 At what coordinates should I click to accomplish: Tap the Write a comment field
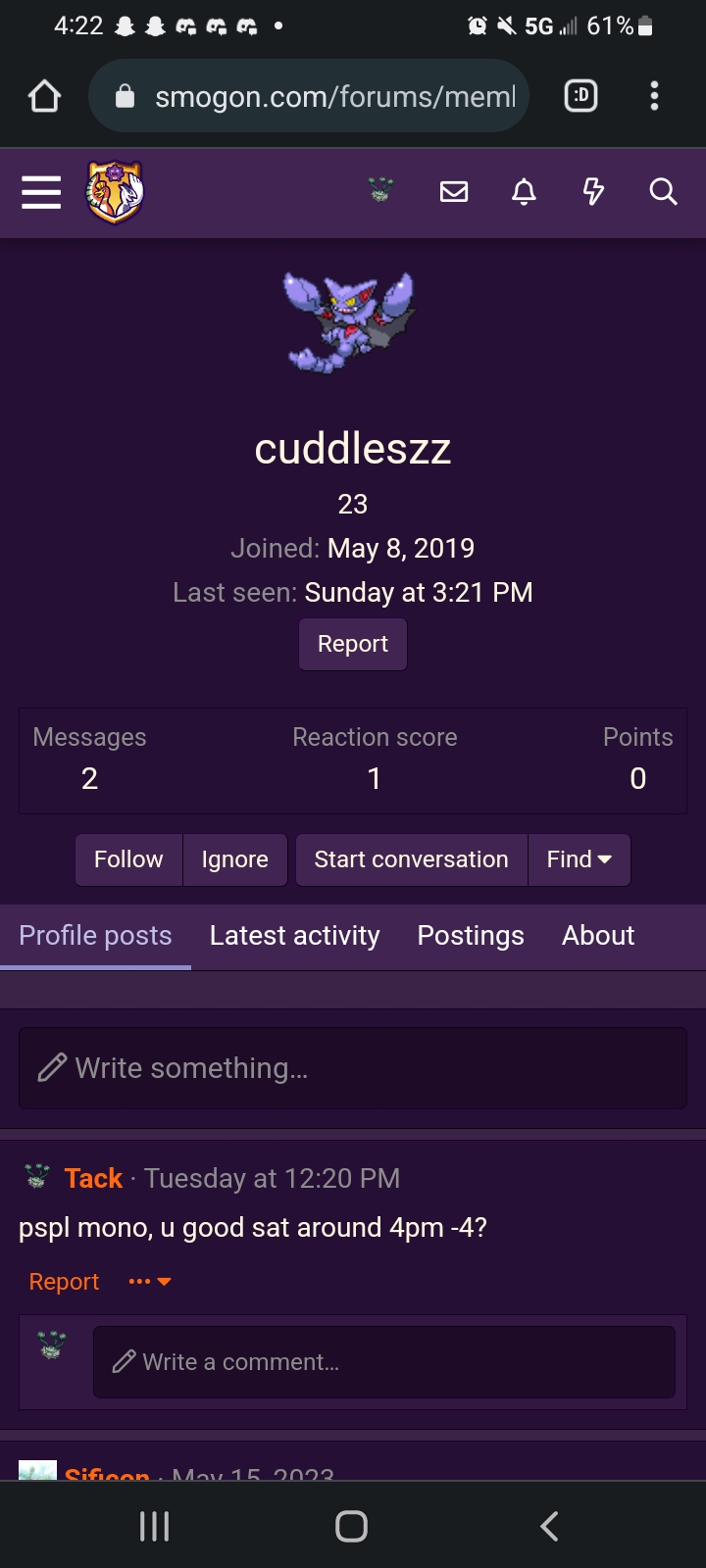pos(384,1362)
